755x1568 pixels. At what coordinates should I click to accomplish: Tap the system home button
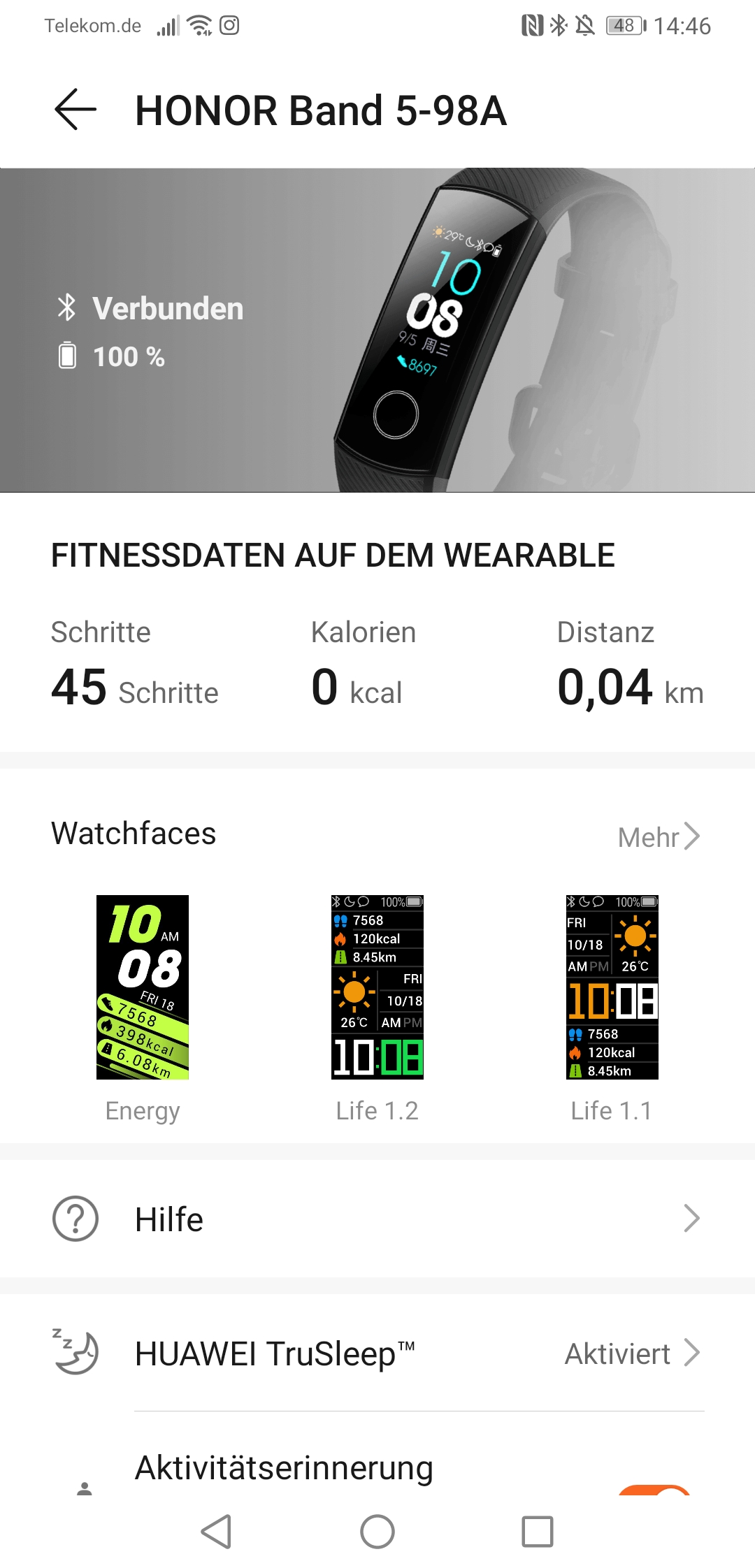pyautogui.click(x=377, y=1532)
